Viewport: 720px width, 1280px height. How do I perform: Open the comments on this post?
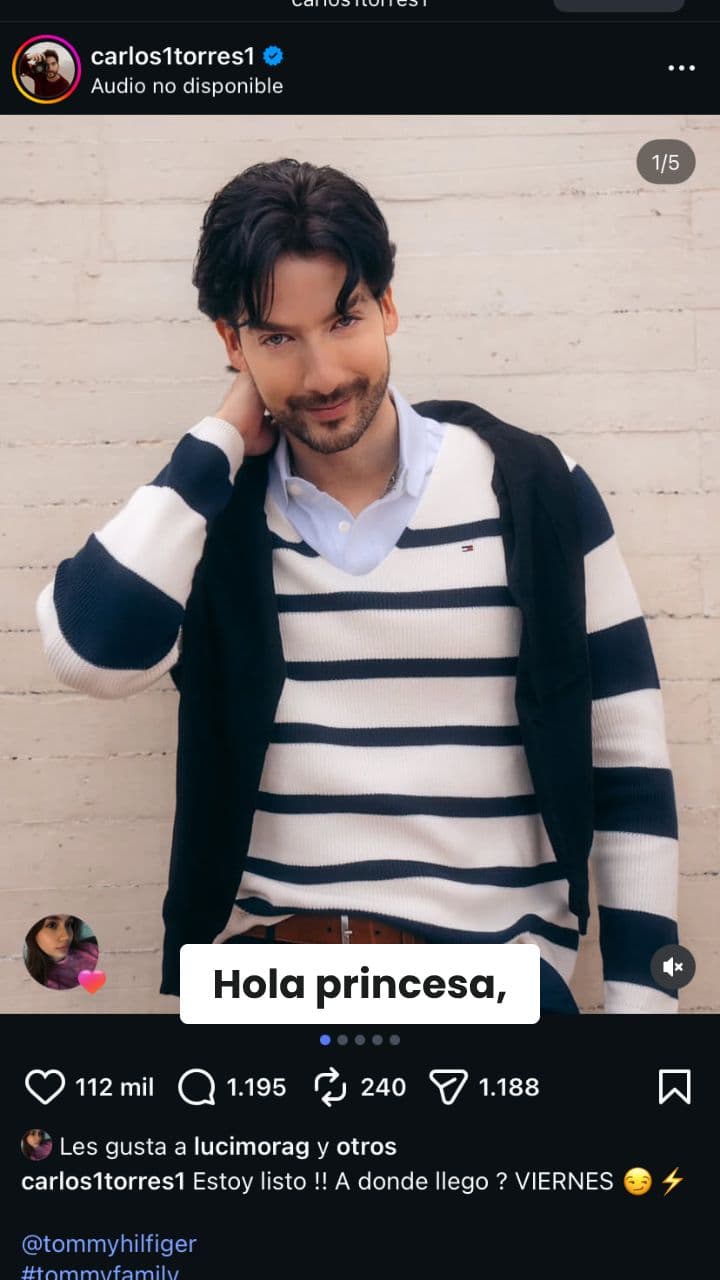(197, 1087)
